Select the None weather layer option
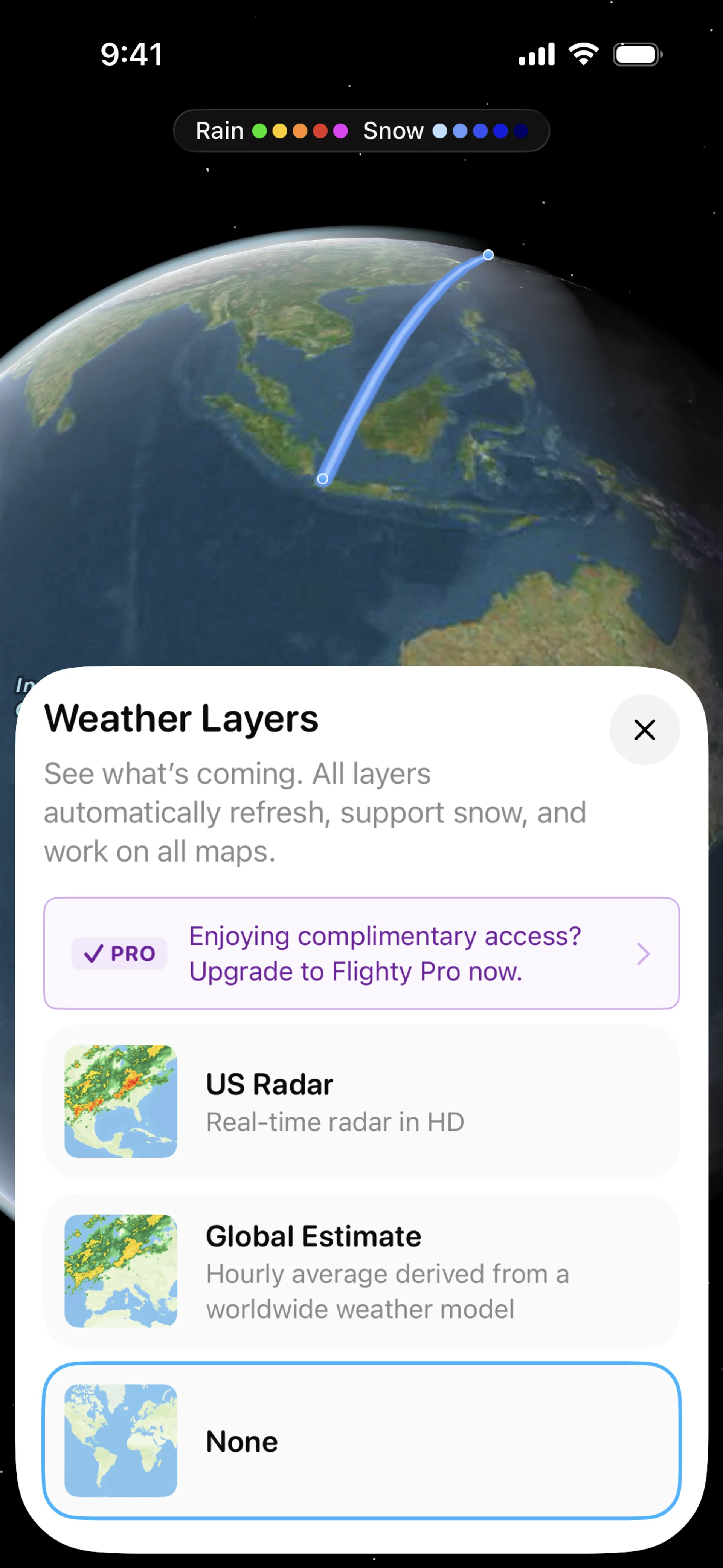Viewport: 723px width, 1568px height. tap(361, 1440)
